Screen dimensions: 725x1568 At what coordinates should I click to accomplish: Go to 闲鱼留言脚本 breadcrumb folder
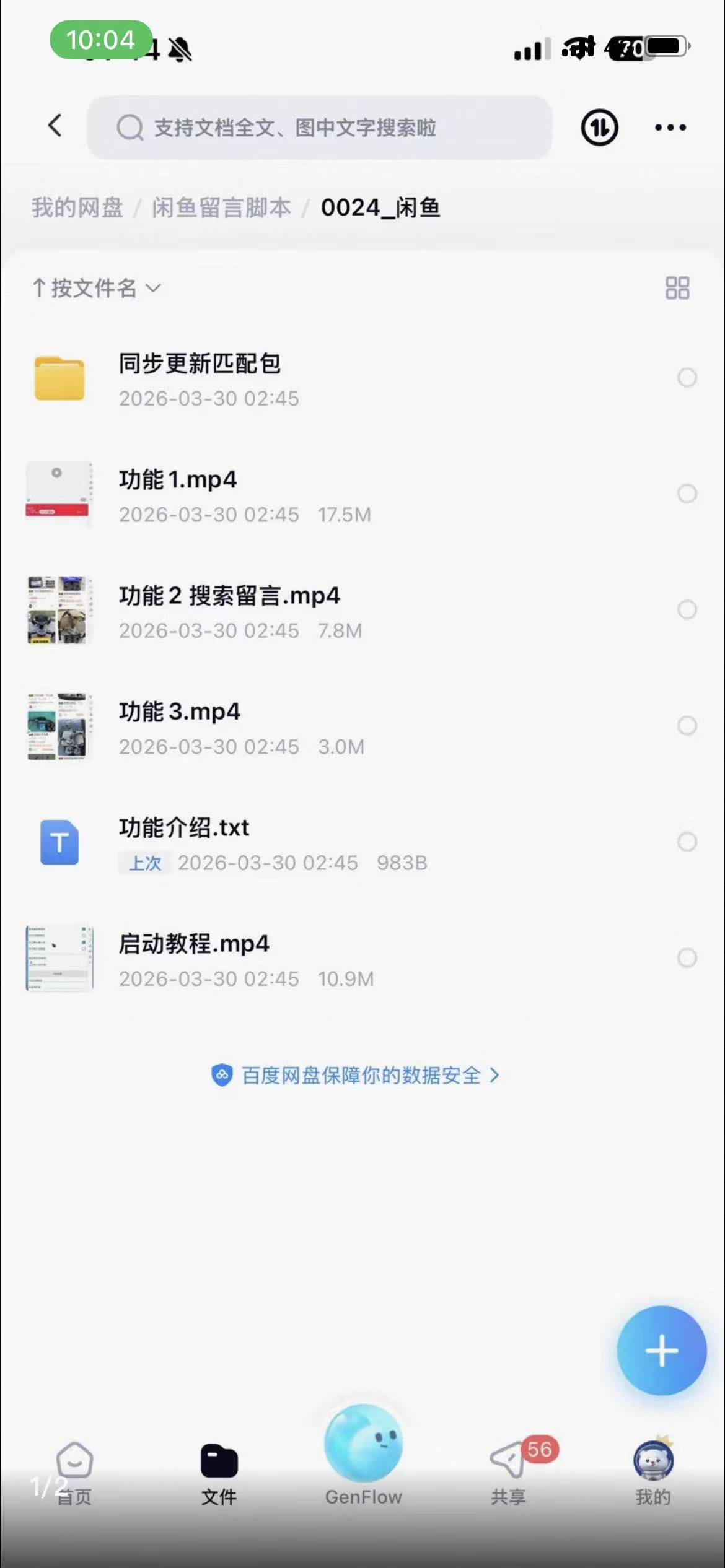click(x=221, y=207)
